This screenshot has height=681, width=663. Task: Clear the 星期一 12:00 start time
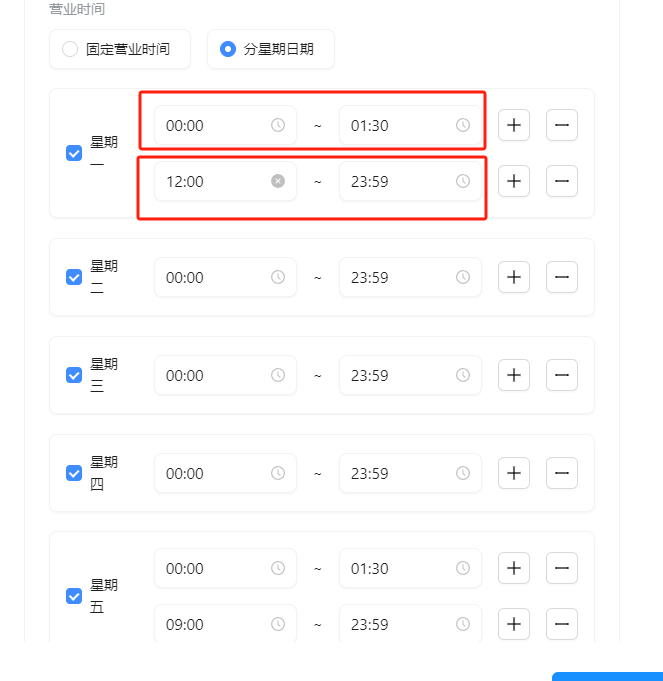[x=278, y=181]
